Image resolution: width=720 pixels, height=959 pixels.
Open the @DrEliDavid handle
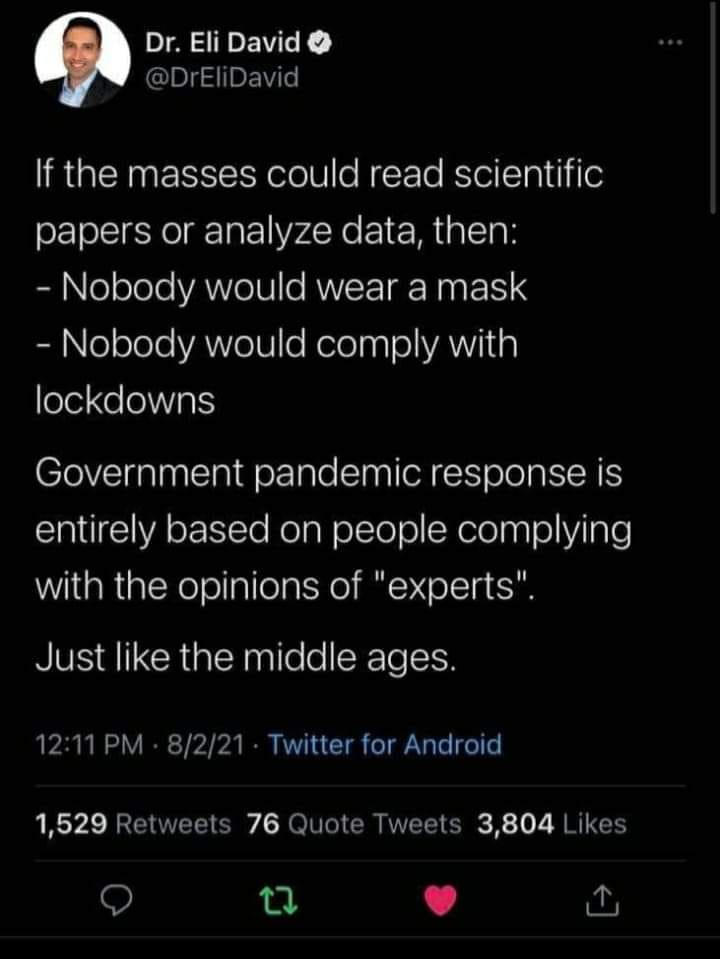coord(222,75)
